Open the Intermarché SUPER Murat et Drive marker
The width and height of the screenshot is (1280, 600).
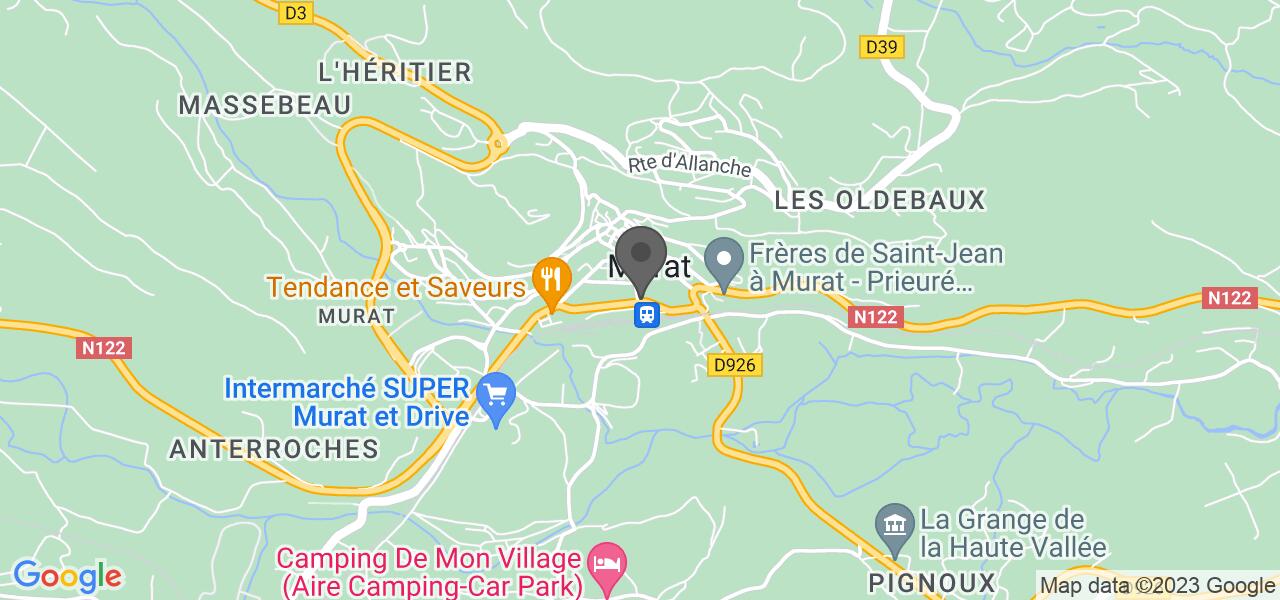(x=494, y=394)
